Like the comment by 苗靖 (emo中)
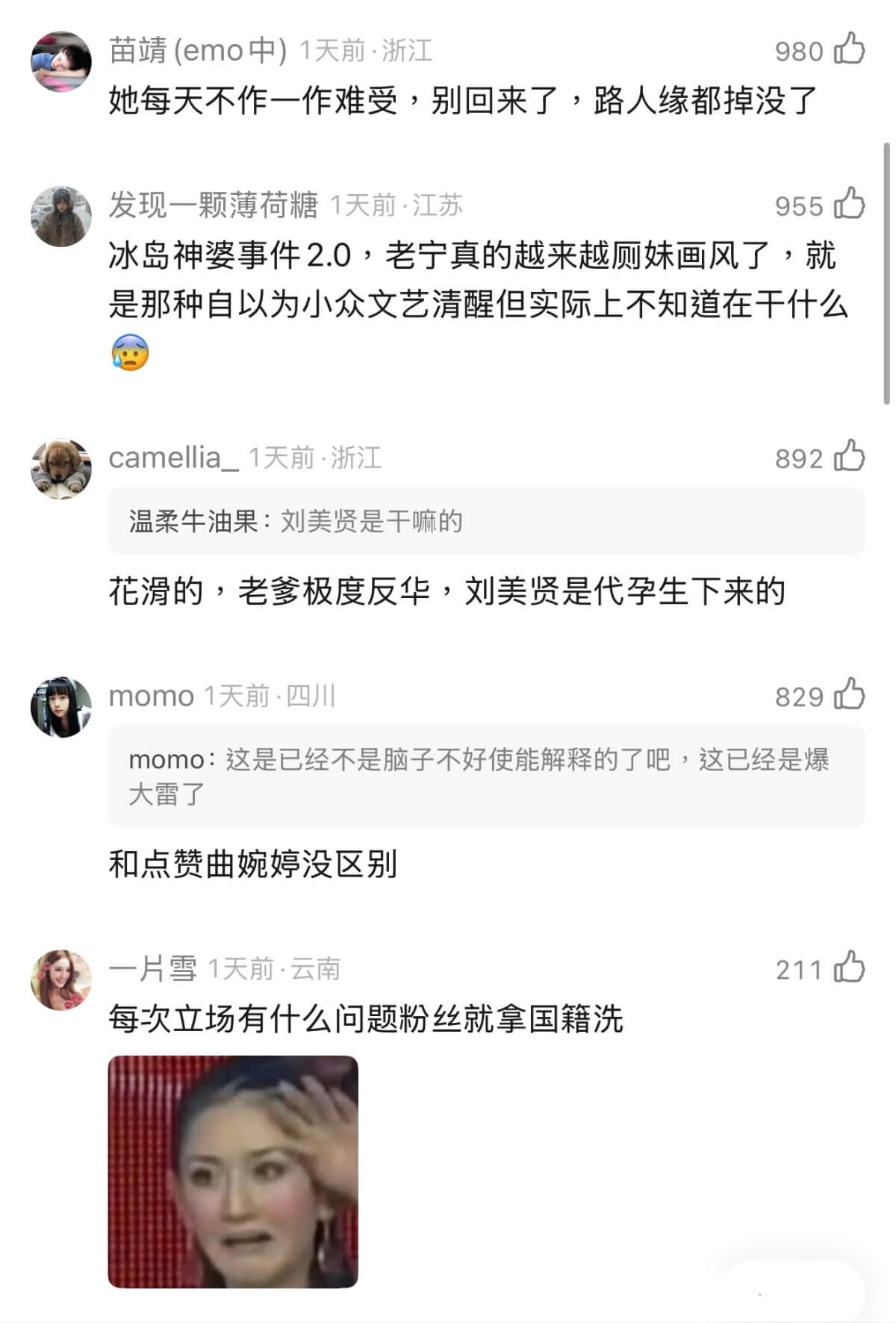Screen dimensions: 896x1323 point(849,50)
